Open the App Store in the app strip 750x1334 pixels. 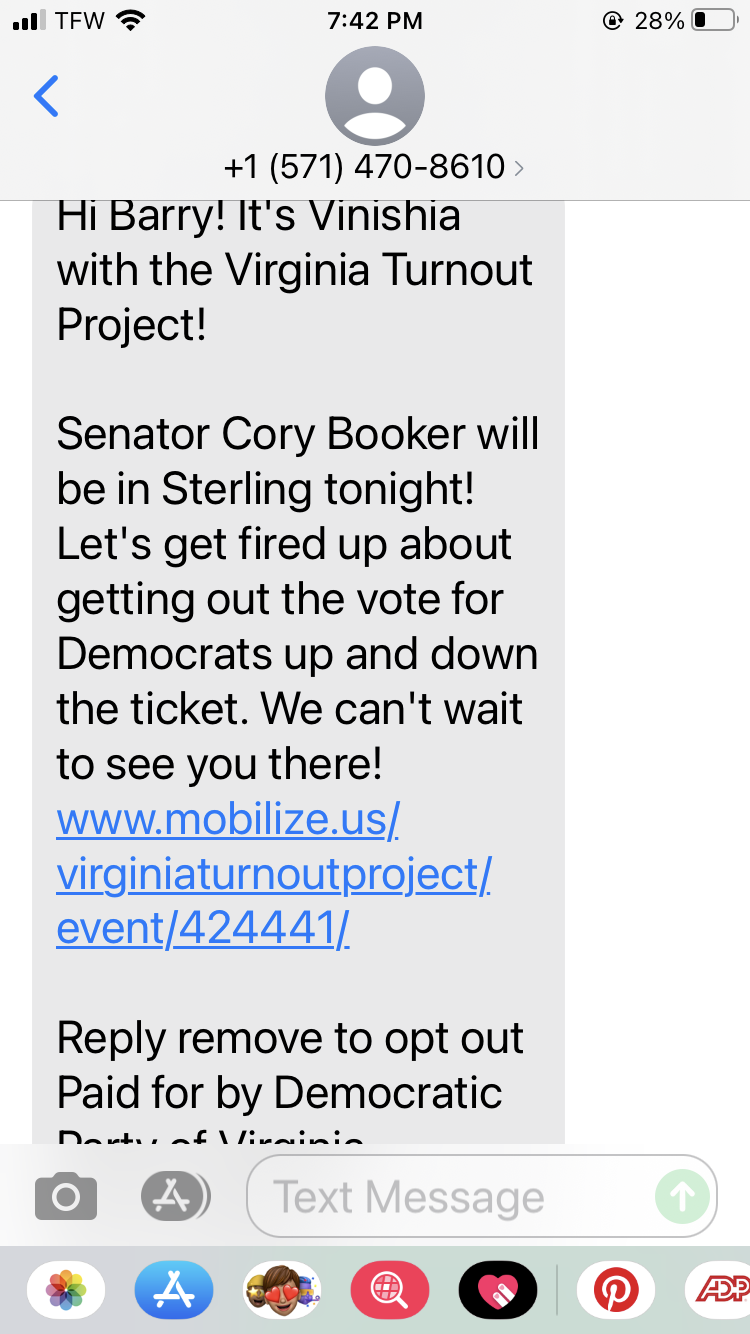click(x=174, y=1290)
